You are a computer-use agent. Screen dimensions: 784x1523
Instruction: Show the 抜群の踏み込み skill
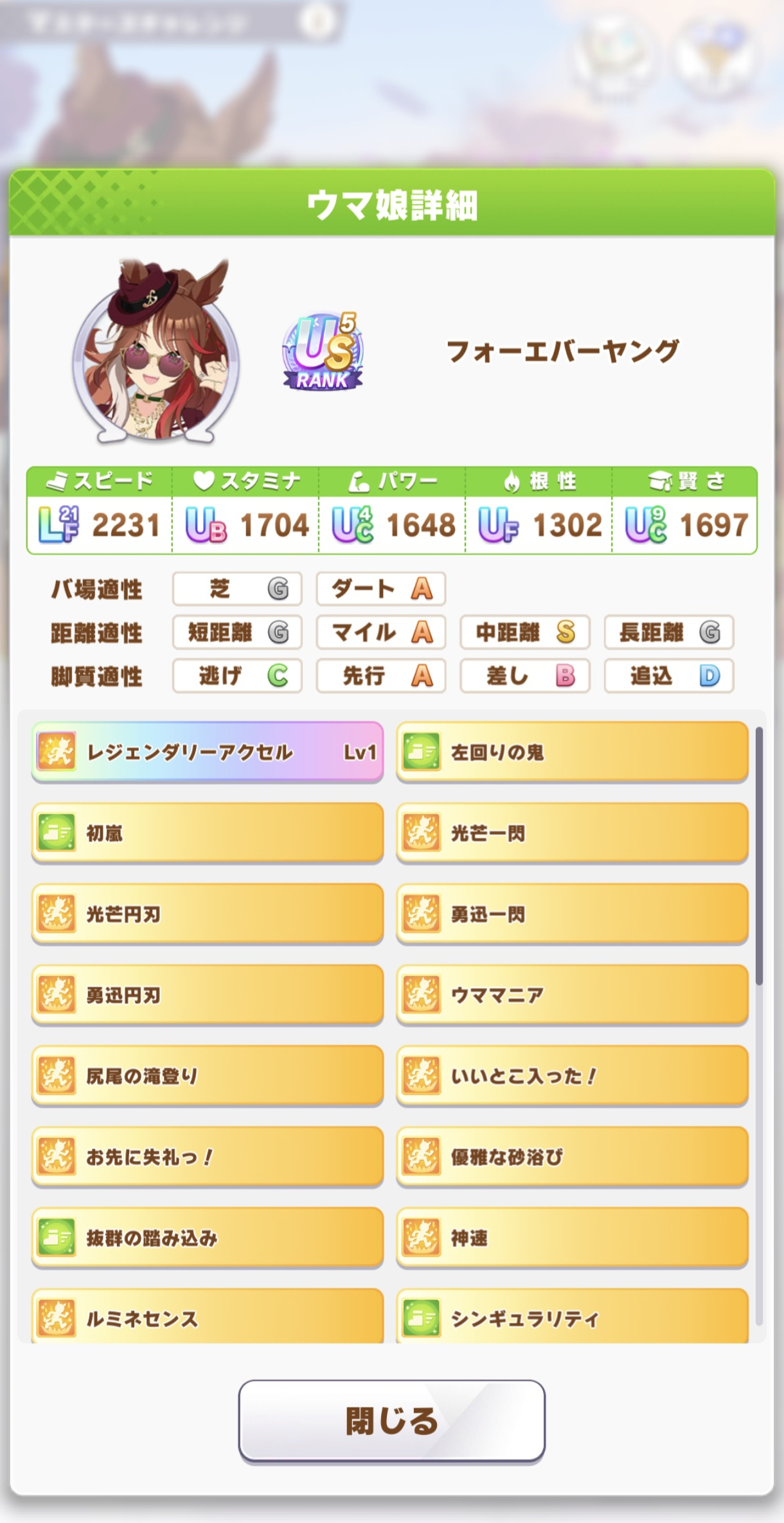(x=208, y=1238)
